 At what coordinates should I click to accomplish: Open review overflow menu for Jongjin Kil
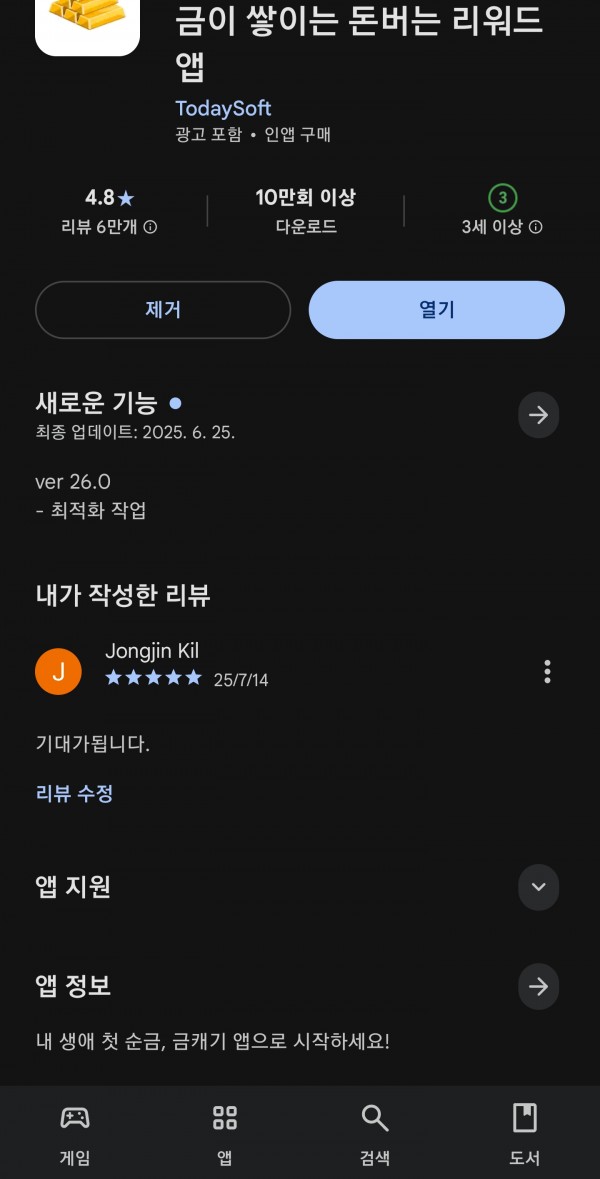(x=547, y=671)
